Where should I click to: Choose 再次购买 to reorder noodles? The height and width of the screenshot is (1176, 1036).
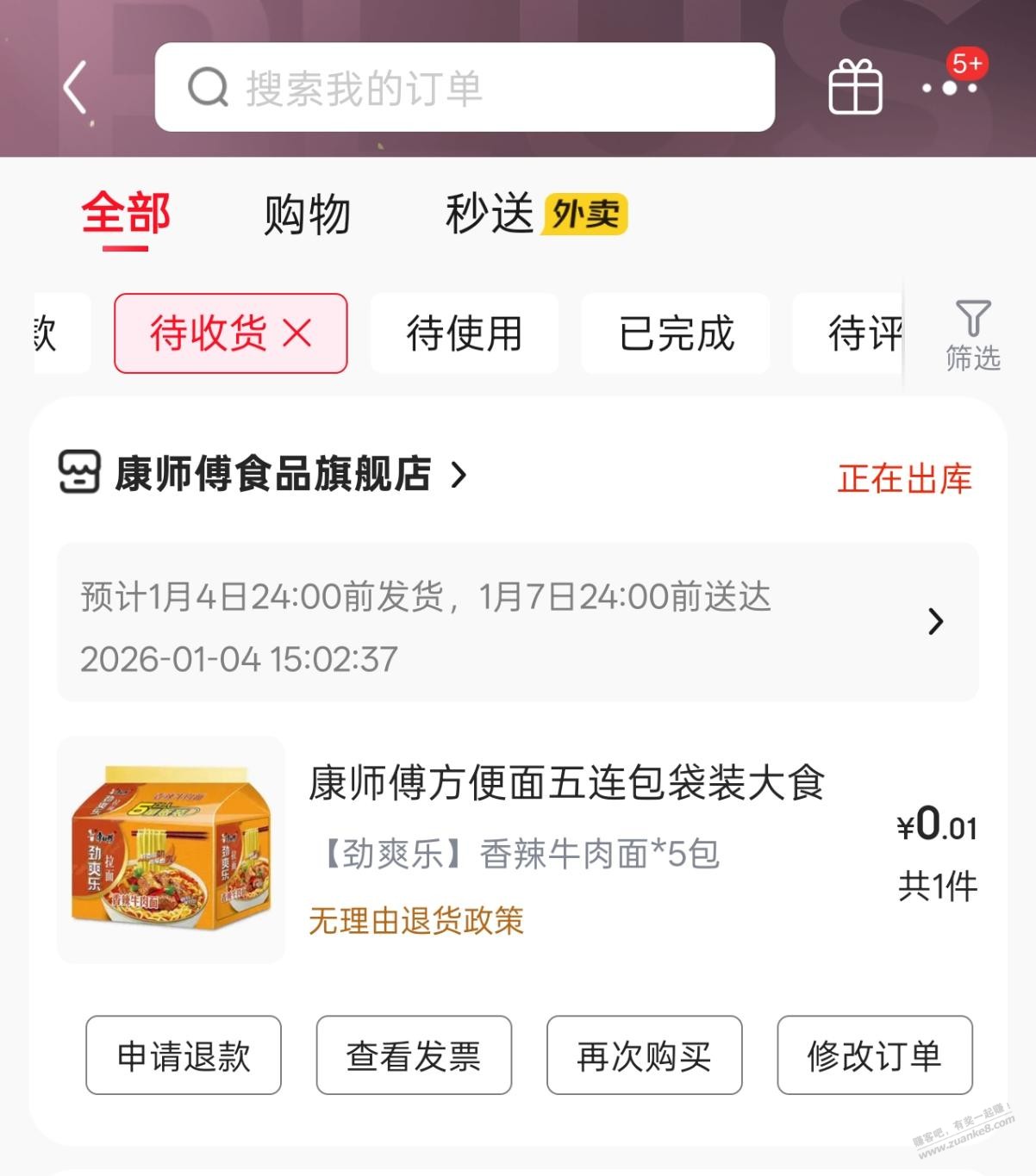coord(644,1055)
